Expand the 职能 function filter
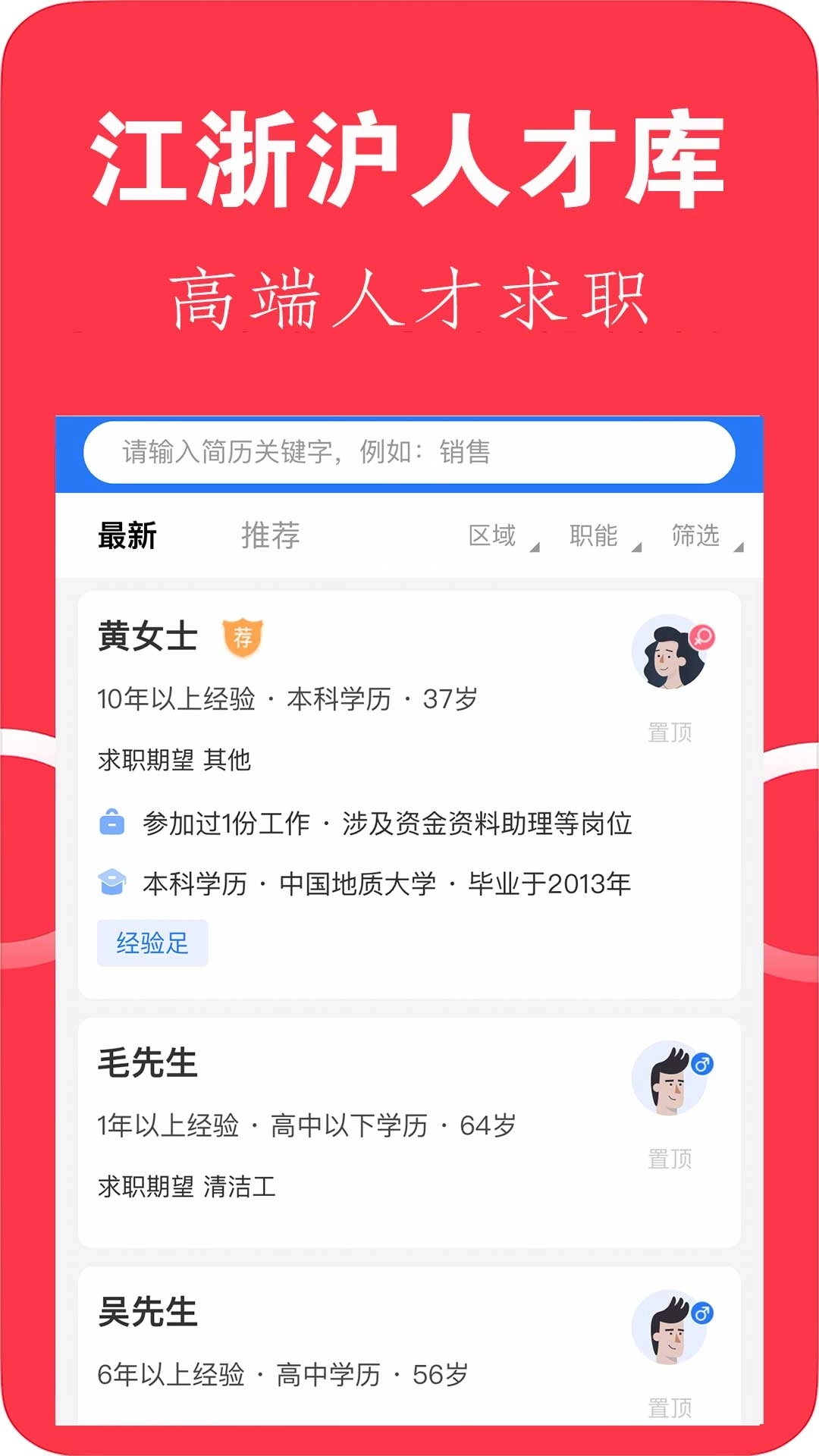819x1456 pixels. [x=595, y=536]
